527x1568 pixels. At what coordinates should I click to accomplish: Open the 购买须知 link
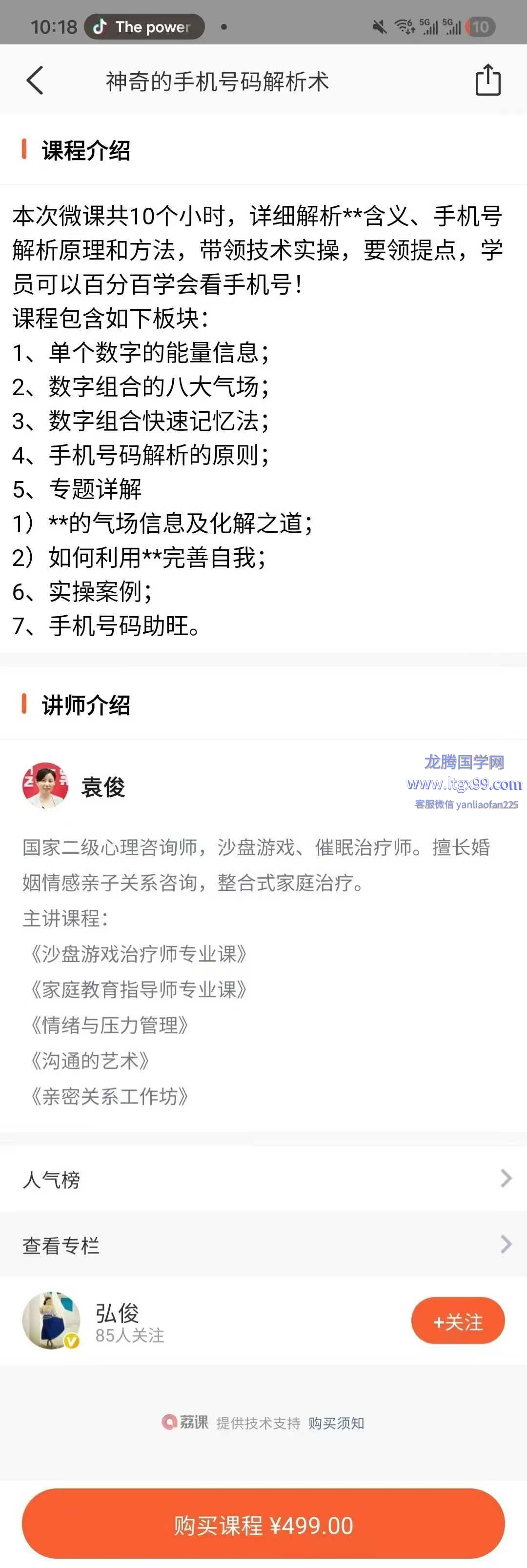(336, 1423)
